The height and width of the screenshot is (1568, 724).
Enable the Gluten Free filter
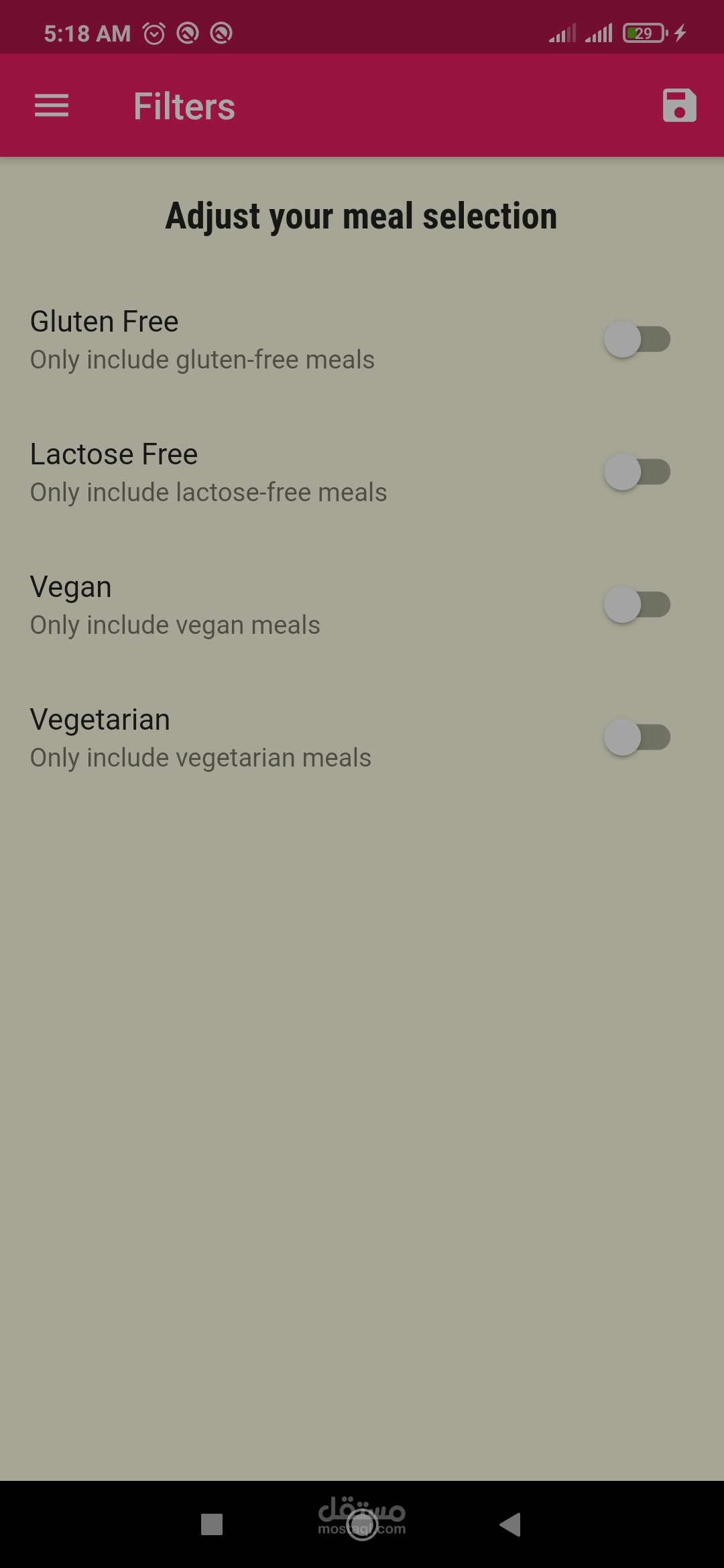tap(637, 339)
